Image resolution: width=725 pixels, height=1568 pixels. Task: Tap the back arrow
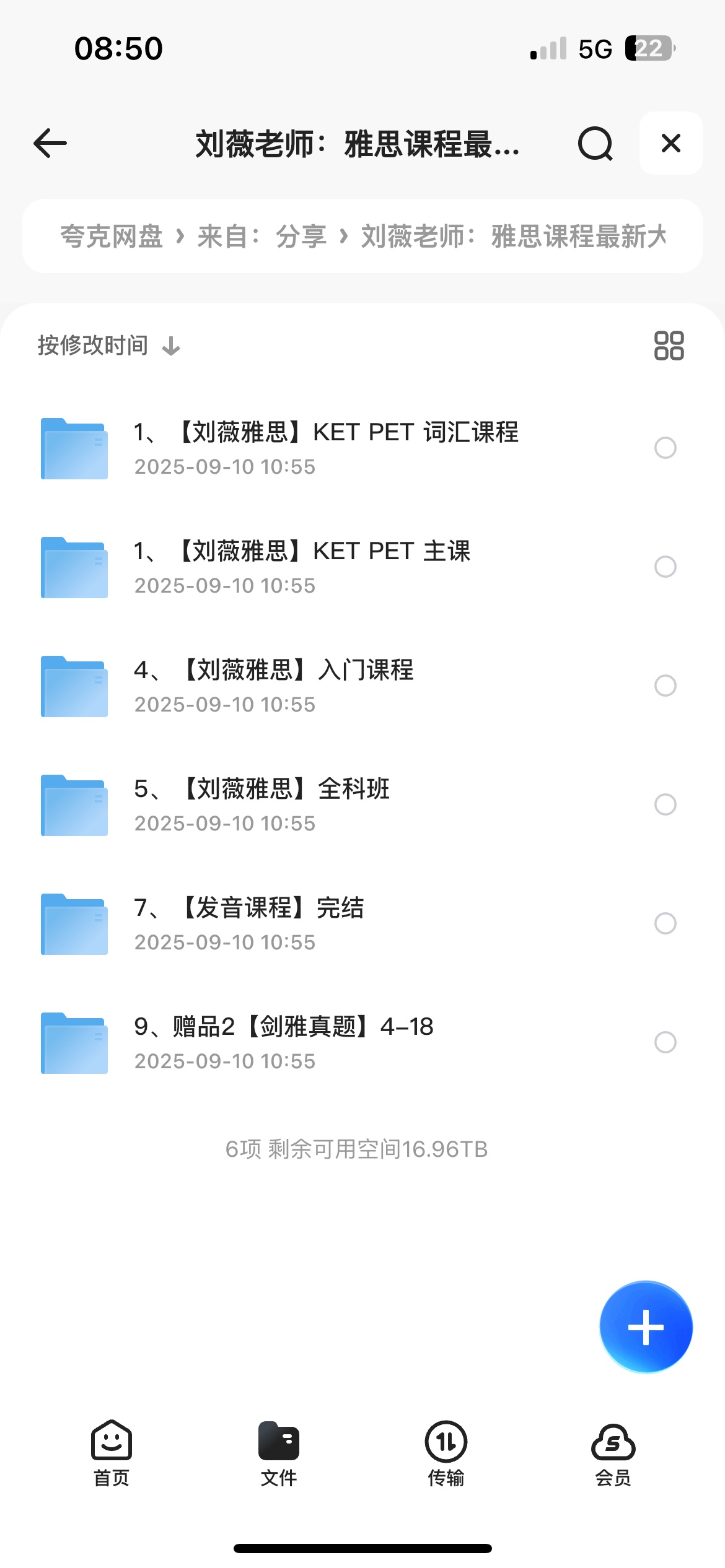tap(49, 143)
